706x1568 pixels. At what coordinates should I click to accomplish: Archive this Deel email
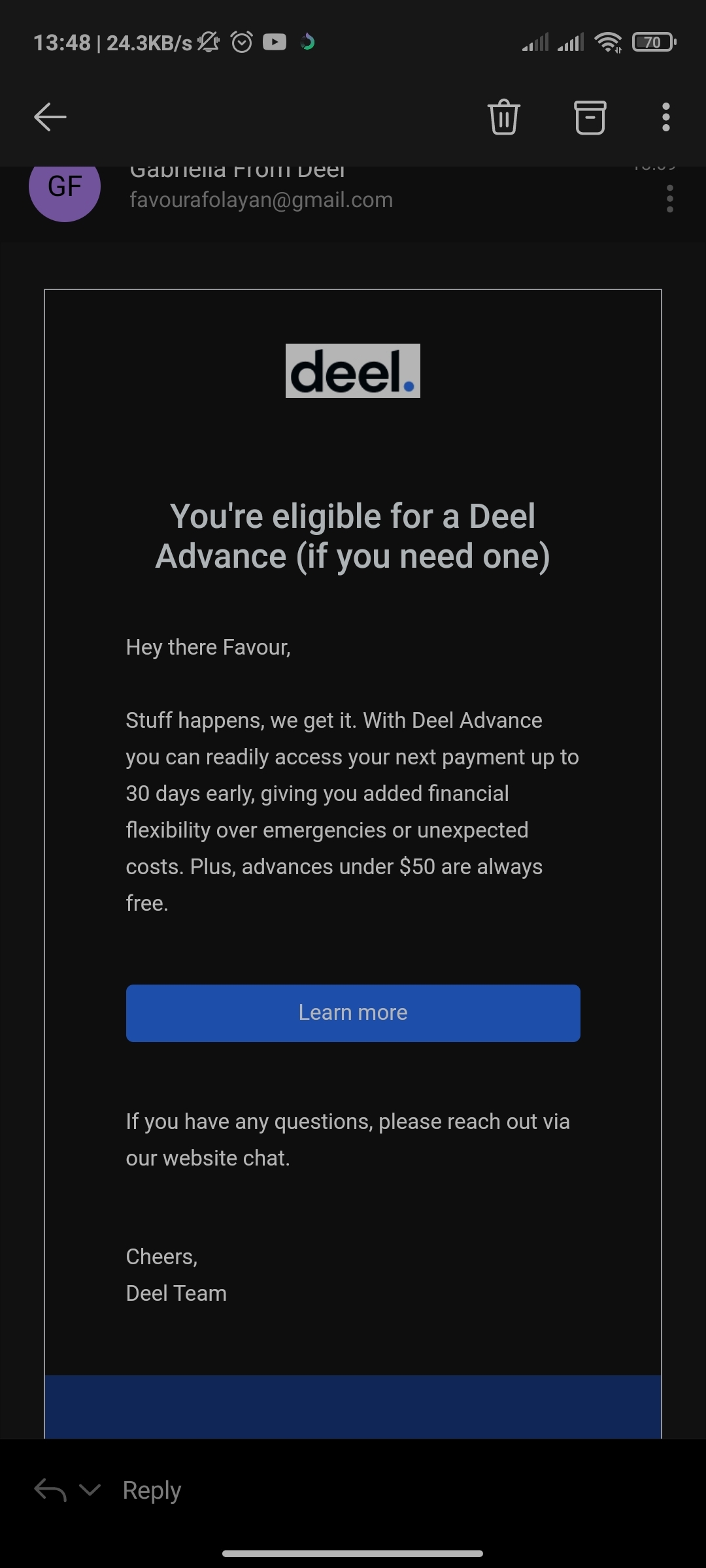click(590, 118)
